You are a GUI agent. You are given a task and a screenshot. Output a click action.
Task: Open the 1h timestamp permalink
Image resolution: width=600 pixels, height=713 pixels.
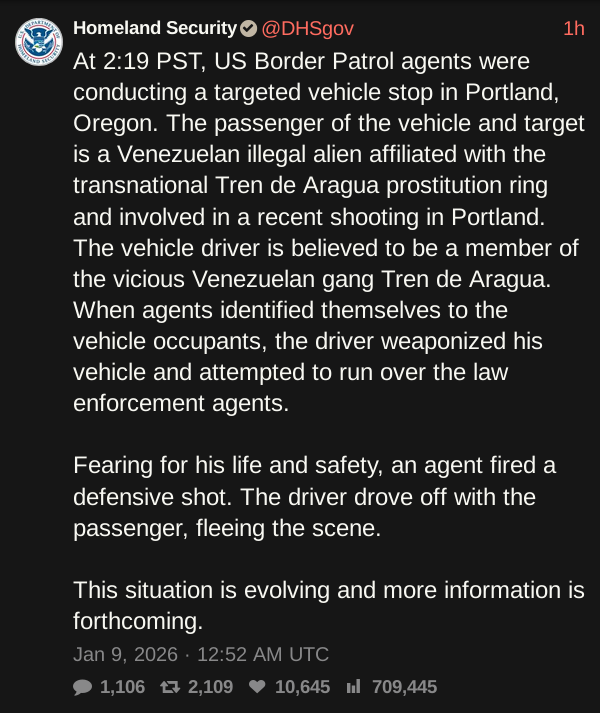pos(573,28)
